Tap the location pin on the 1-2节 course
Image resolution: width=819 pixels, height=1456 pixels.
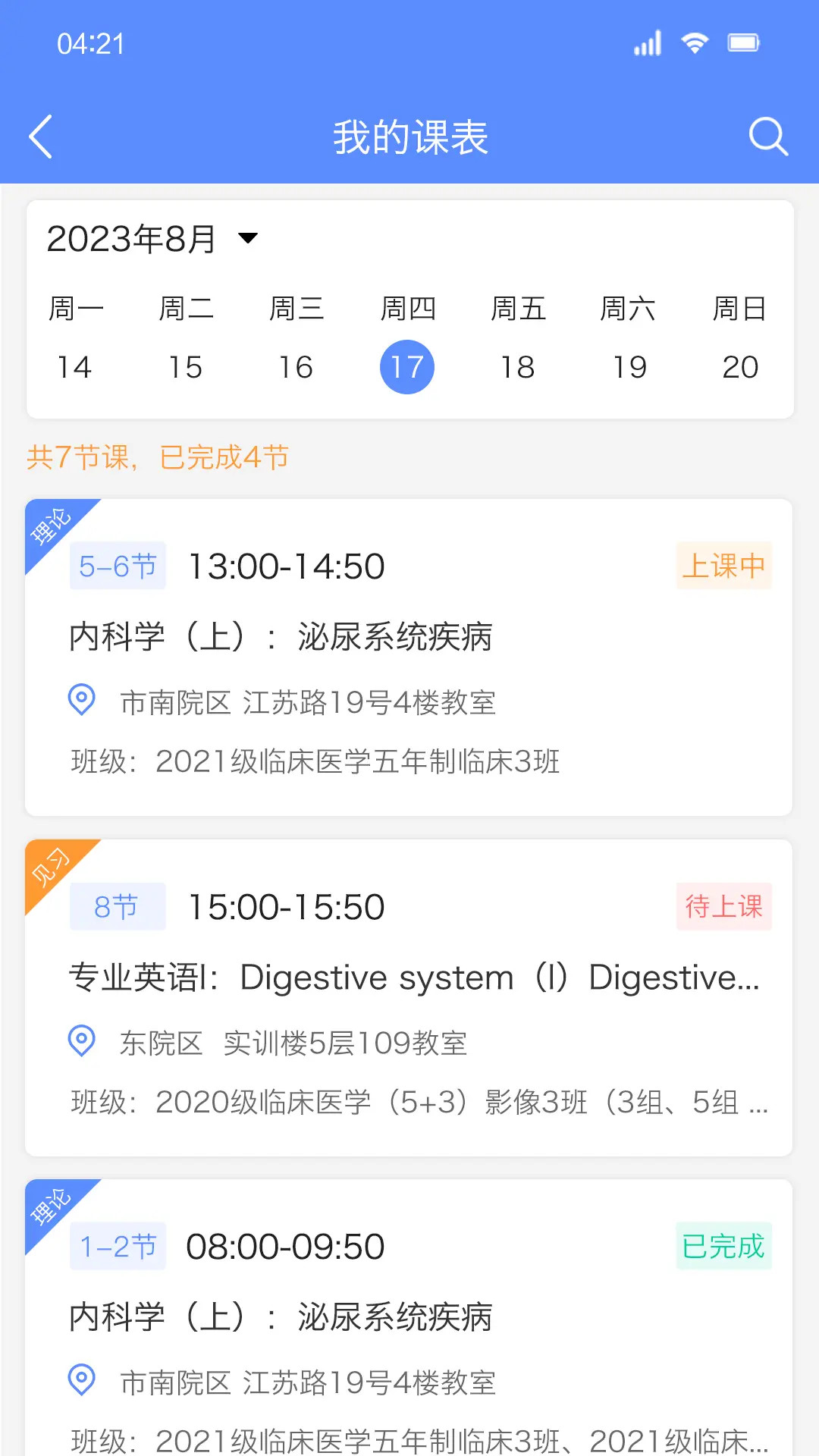83,1381
